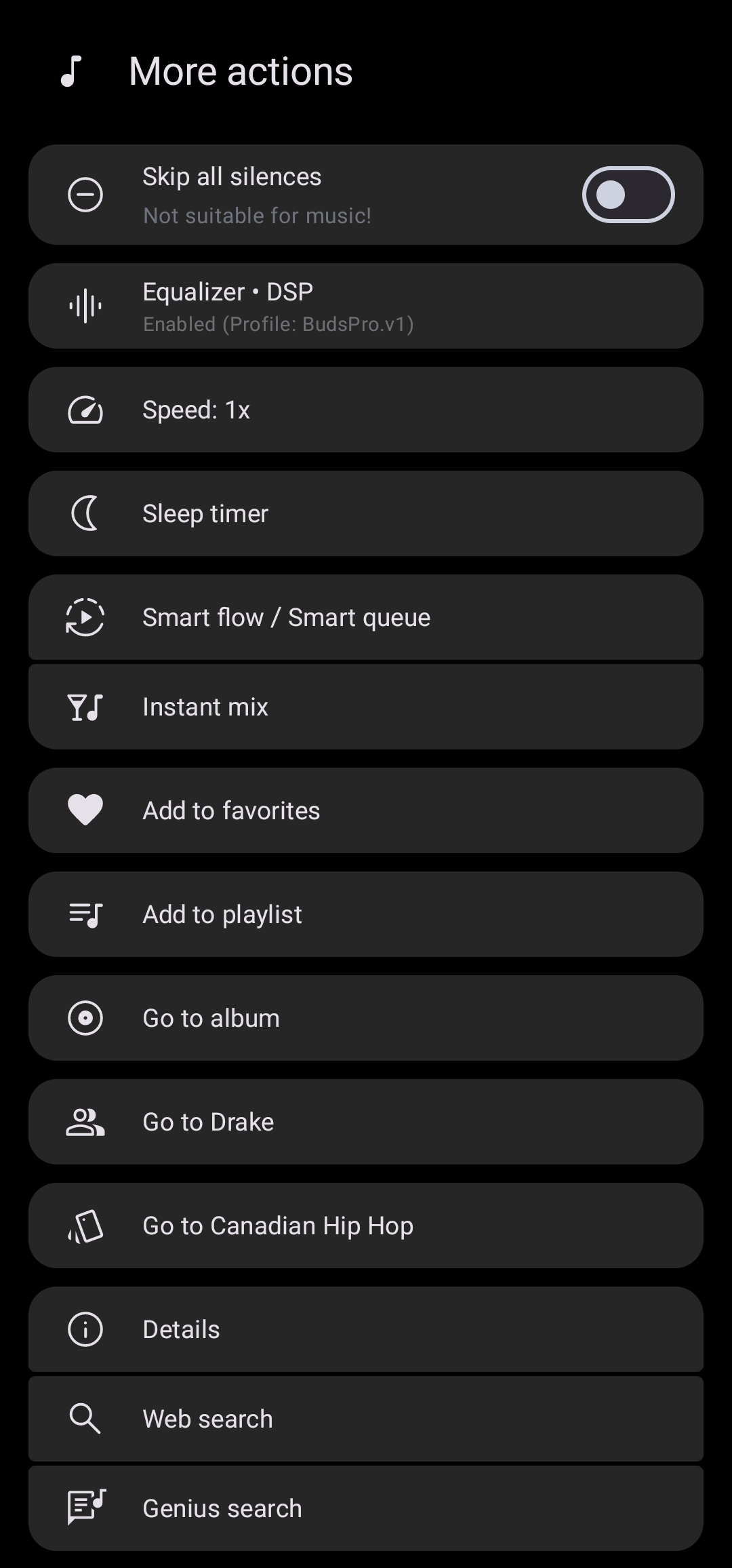Go to the song's album
This screenshot has width=732, height=1568.
366,1018
